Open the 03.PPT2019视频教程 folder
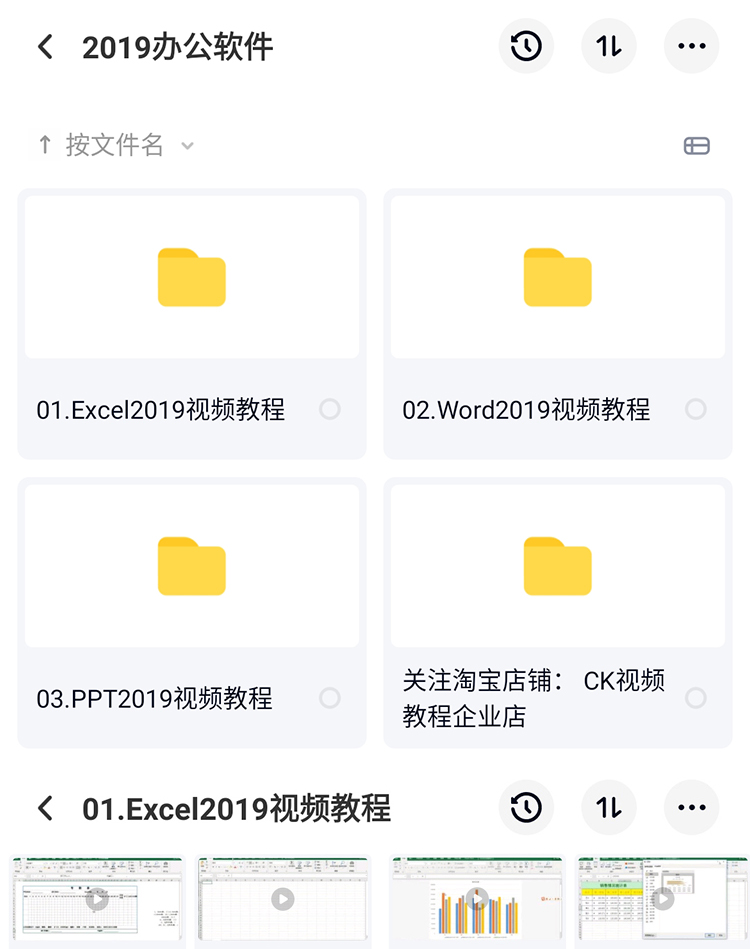Screen dimensions: 750x949 [192, 567]
